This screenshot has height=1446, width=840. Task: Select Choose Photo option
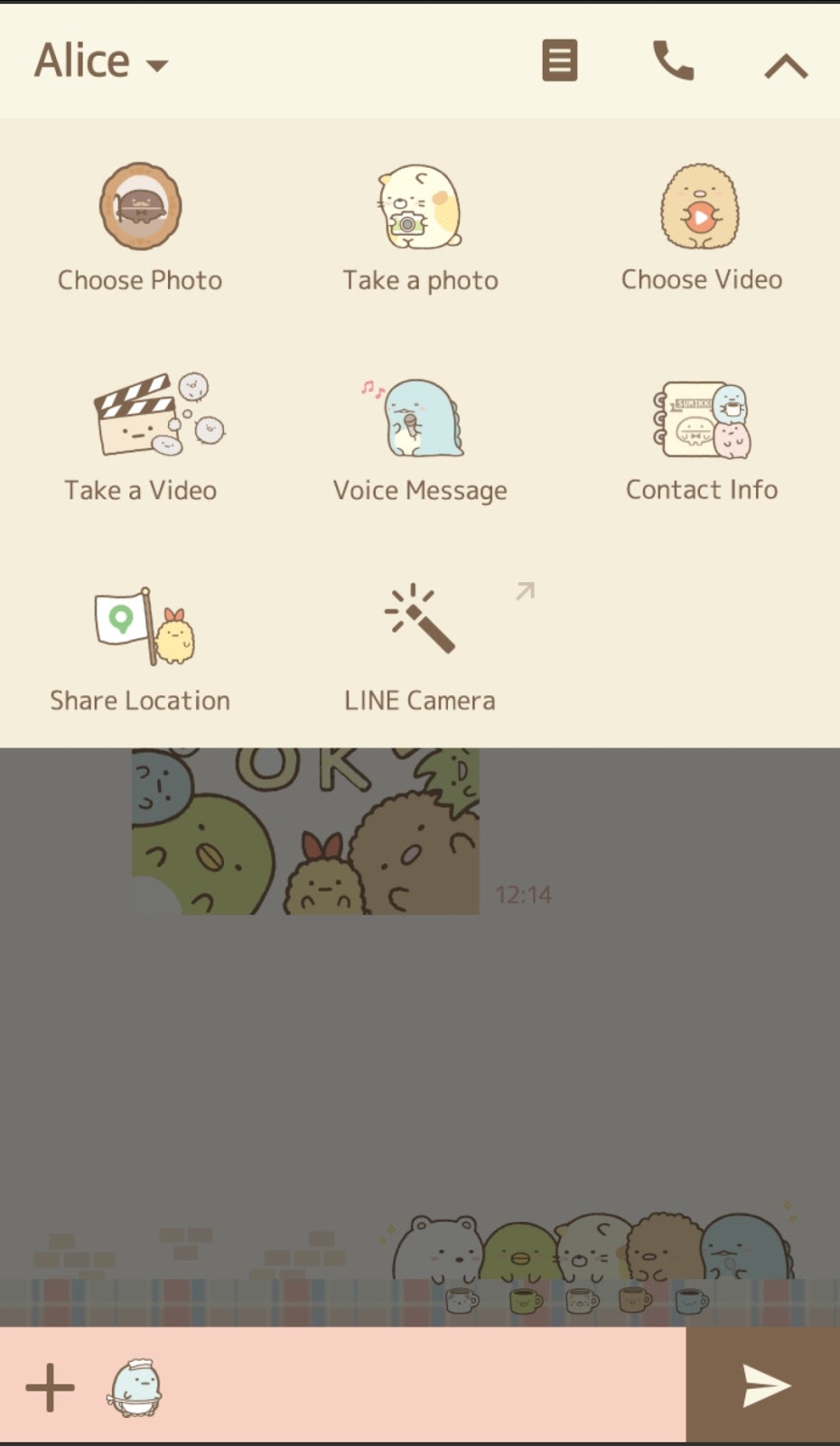point(140,228)
